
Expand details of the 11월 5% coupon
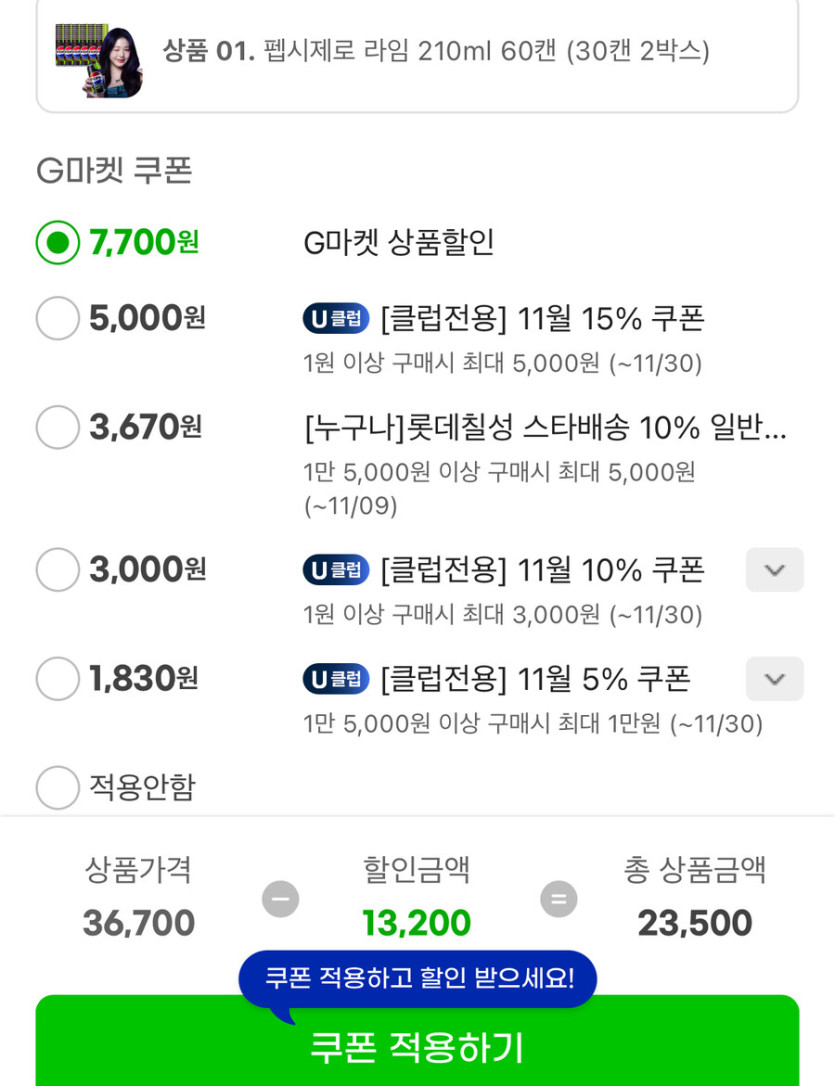pyautogui.click(x=775, y=678)
